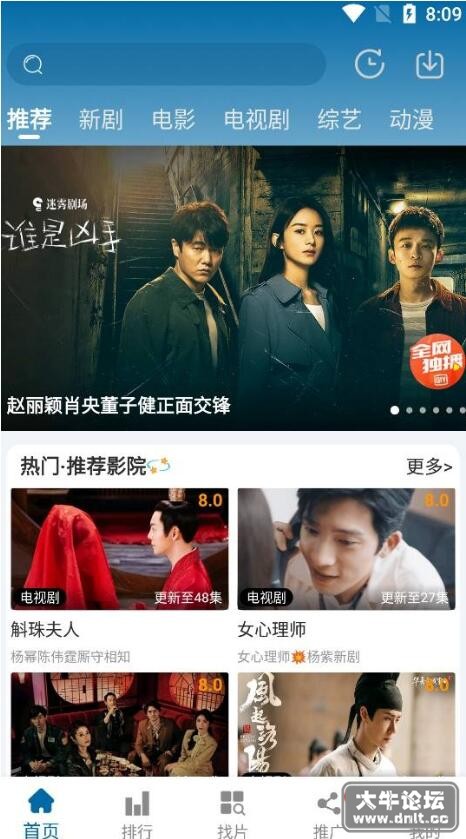Tap the search box at top
Screen dimensions: 466x839
click(x=166, y=65)
